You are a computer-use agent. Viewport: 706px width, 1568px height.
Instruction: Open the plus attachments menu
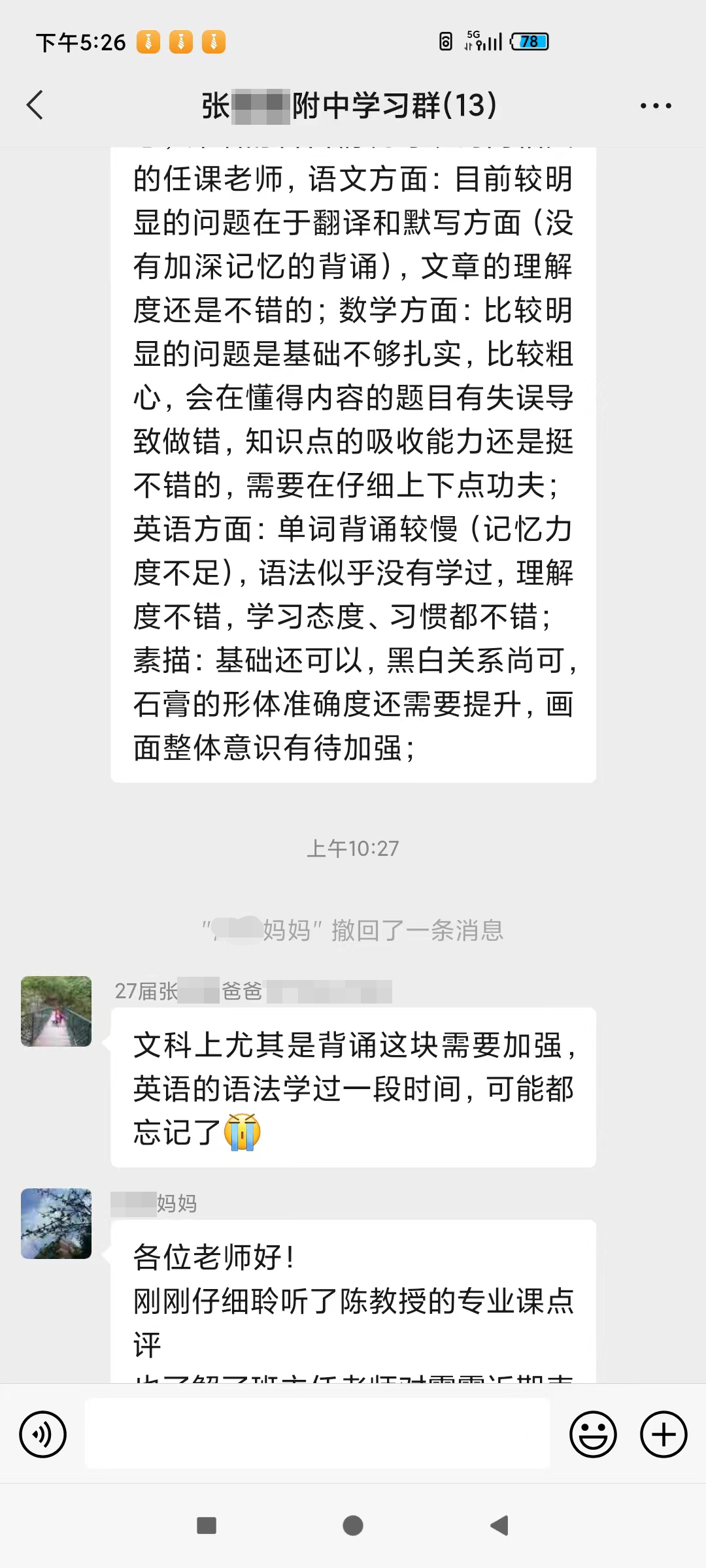(663, 1435)
